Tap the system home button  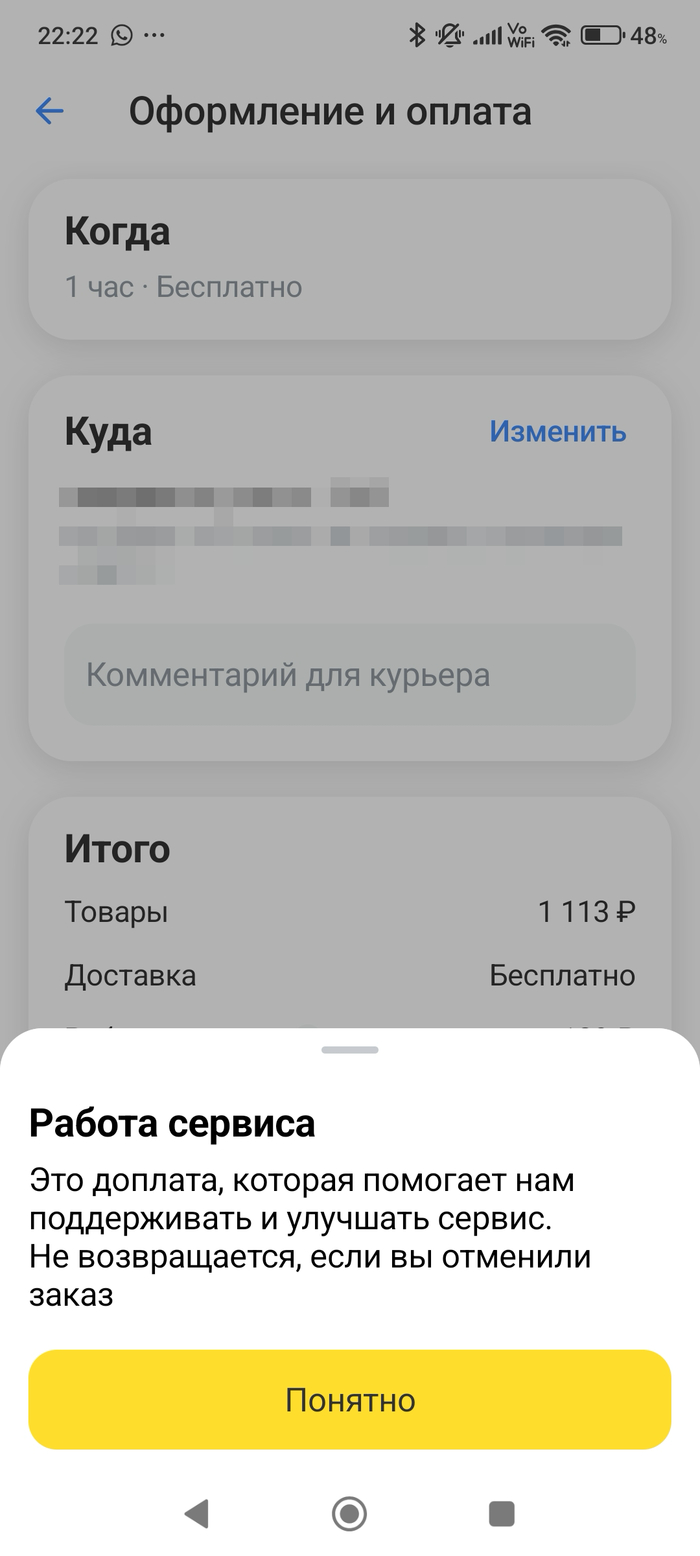coord(349,1513)
